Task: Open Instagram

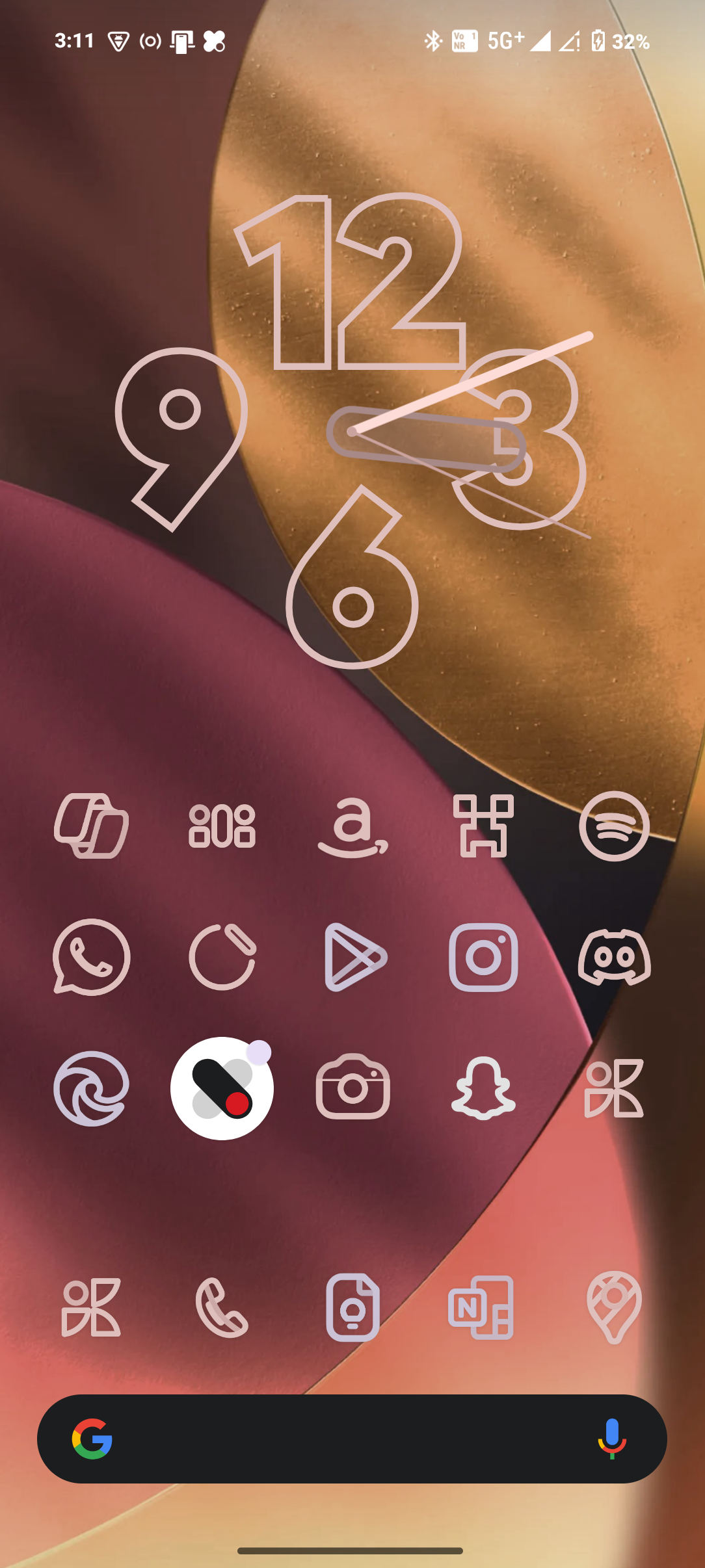Action: coord(483,957)
